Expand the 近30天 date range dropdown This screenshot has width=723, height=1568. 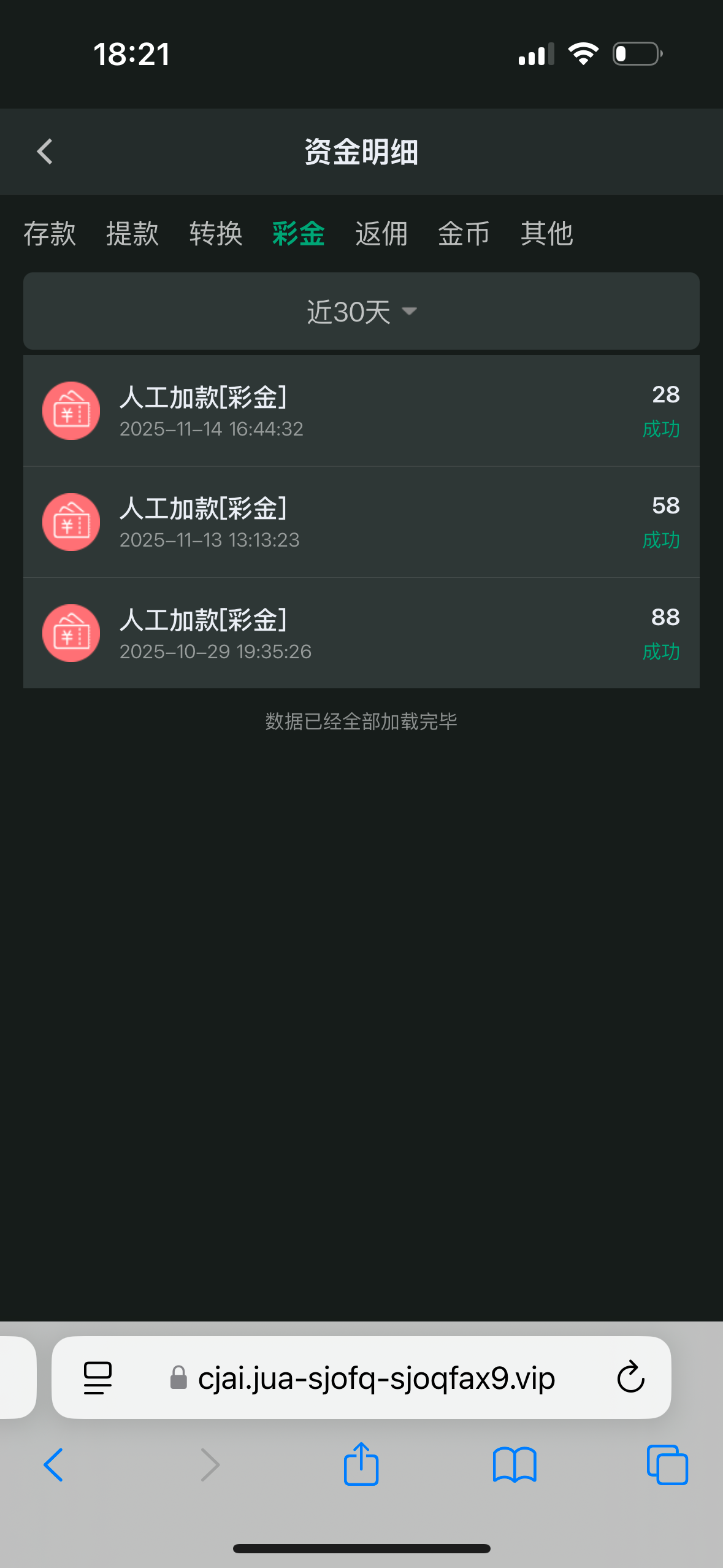pyautogui.click(x=361, y=312)
